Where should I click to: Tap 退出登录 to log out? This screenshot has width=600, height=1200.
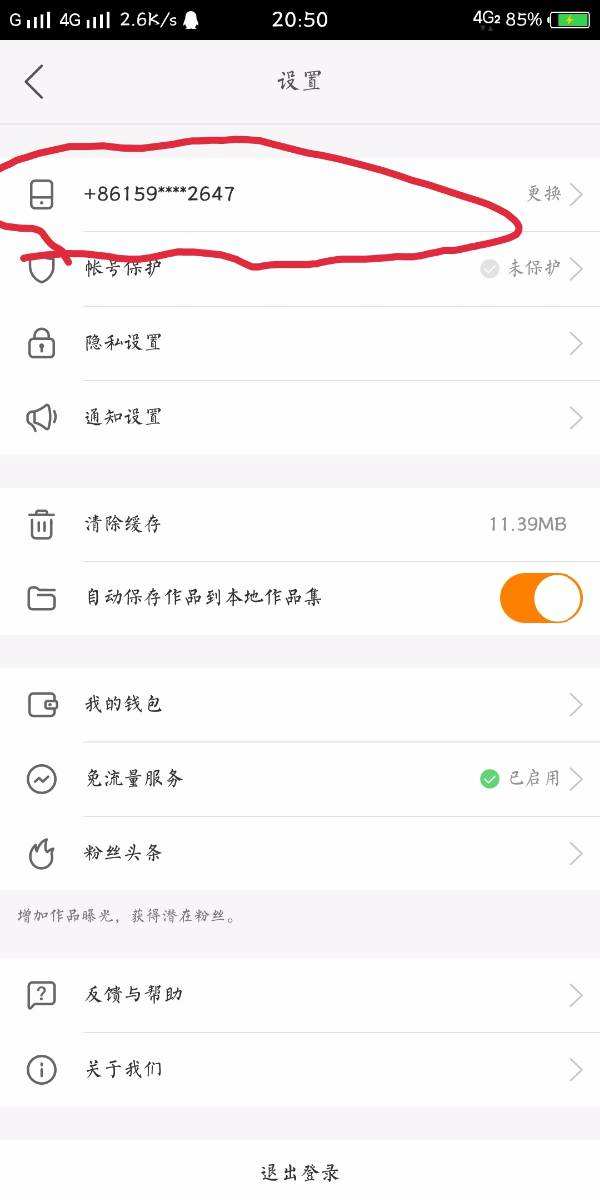click(300, 1173)
